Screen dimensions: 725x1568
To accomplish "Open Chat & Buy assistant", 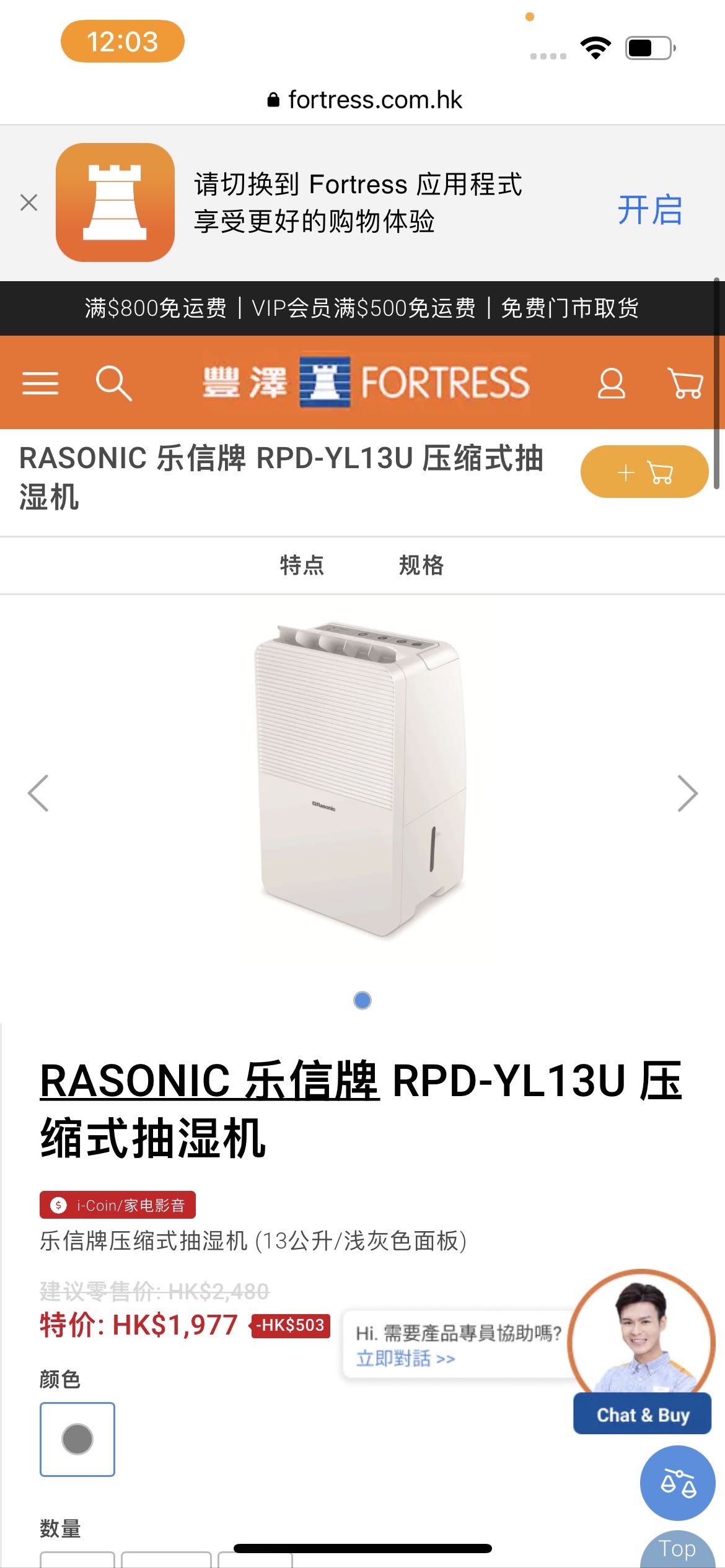I will [x=642, y=1414].
